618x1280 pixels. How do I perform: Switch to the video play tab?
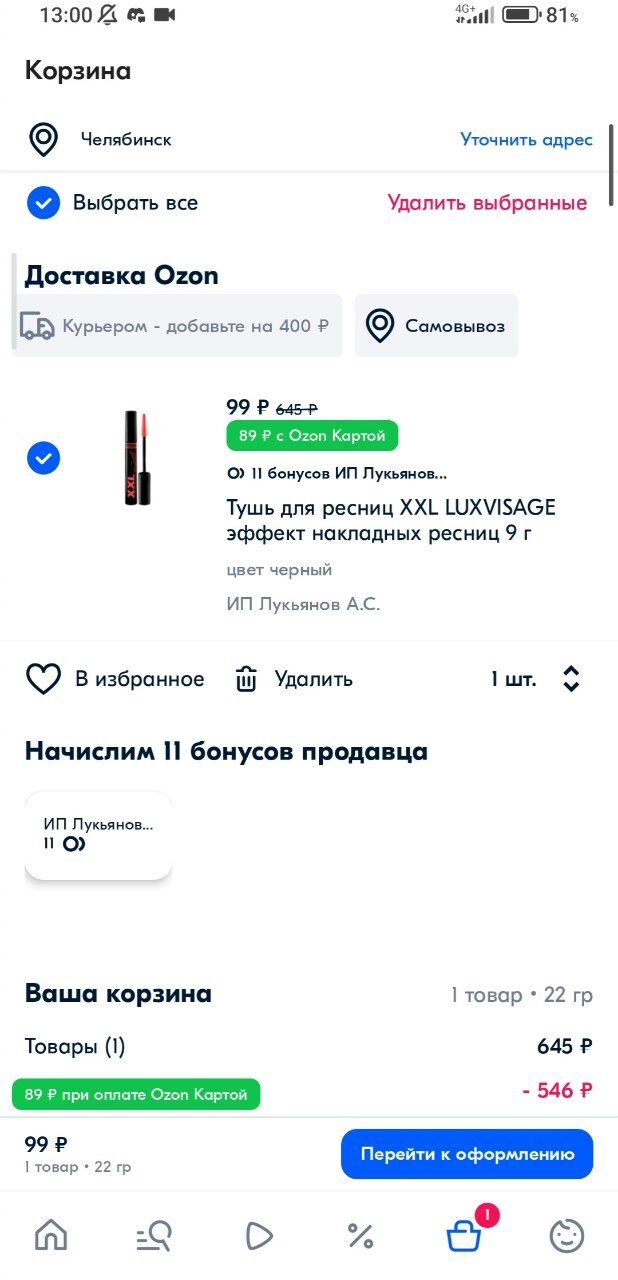coord(258,1236)
